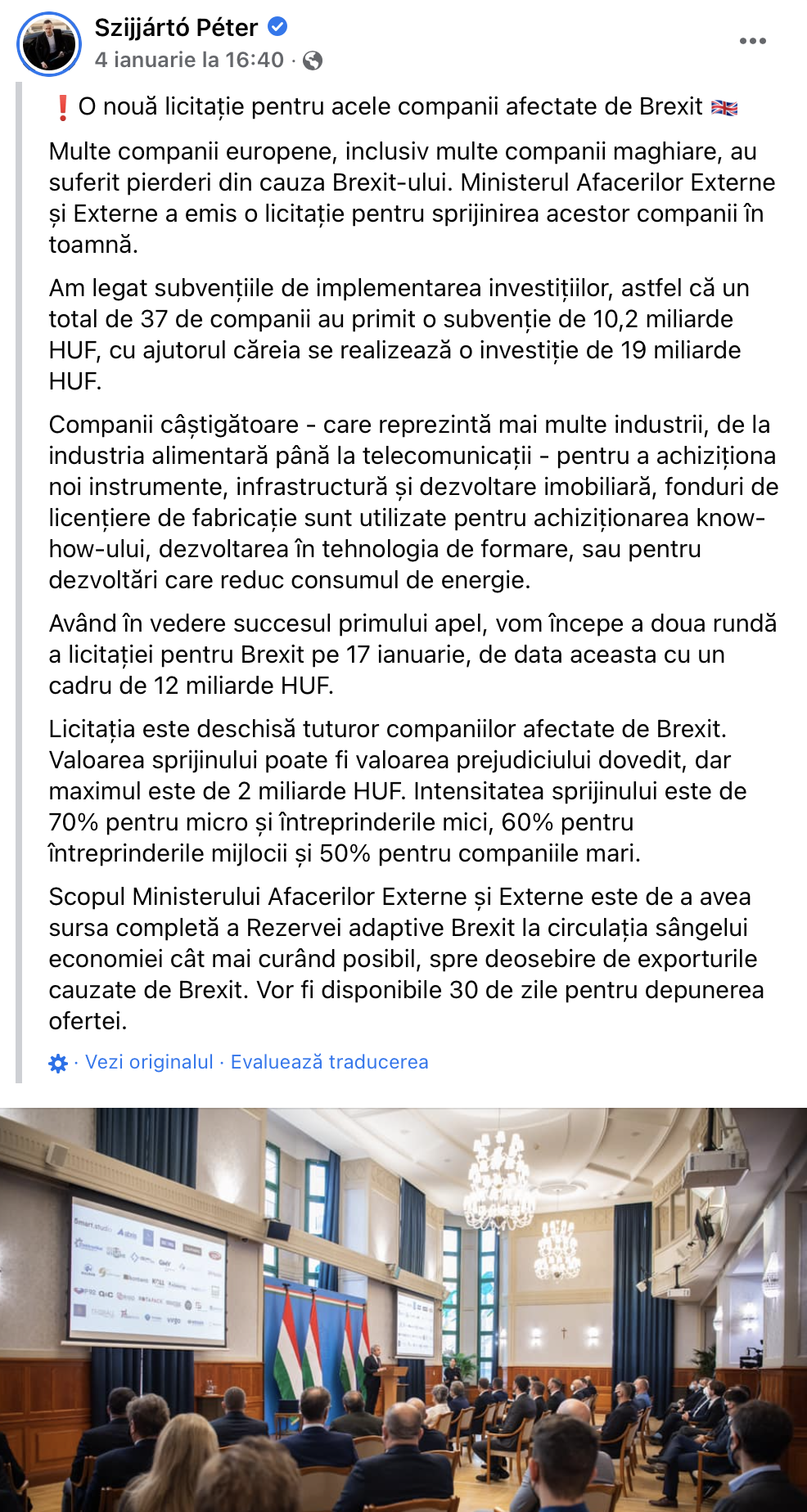Open the translation settings gear icon

click(x=58, y=1063)
